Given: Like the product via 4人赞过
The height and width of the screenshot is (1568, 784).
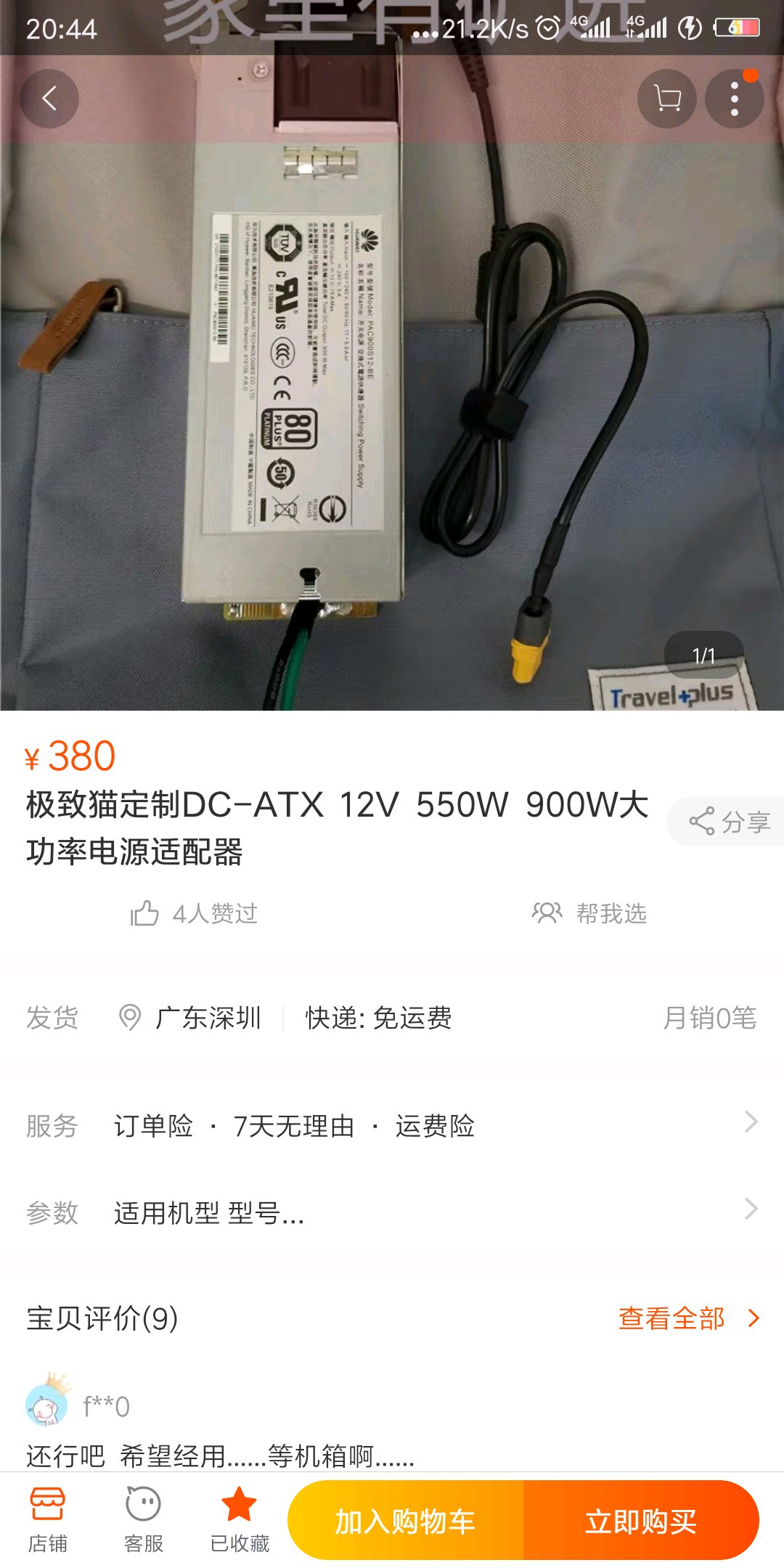Looking at the screenshot, I should point(195,913).
